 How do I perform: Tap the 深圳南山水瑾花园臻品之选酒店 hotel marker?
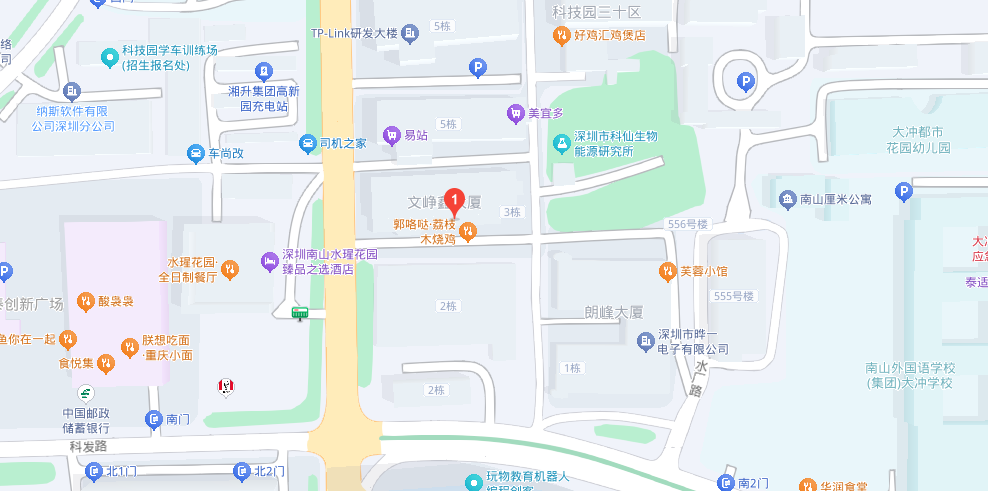(268, 261)
